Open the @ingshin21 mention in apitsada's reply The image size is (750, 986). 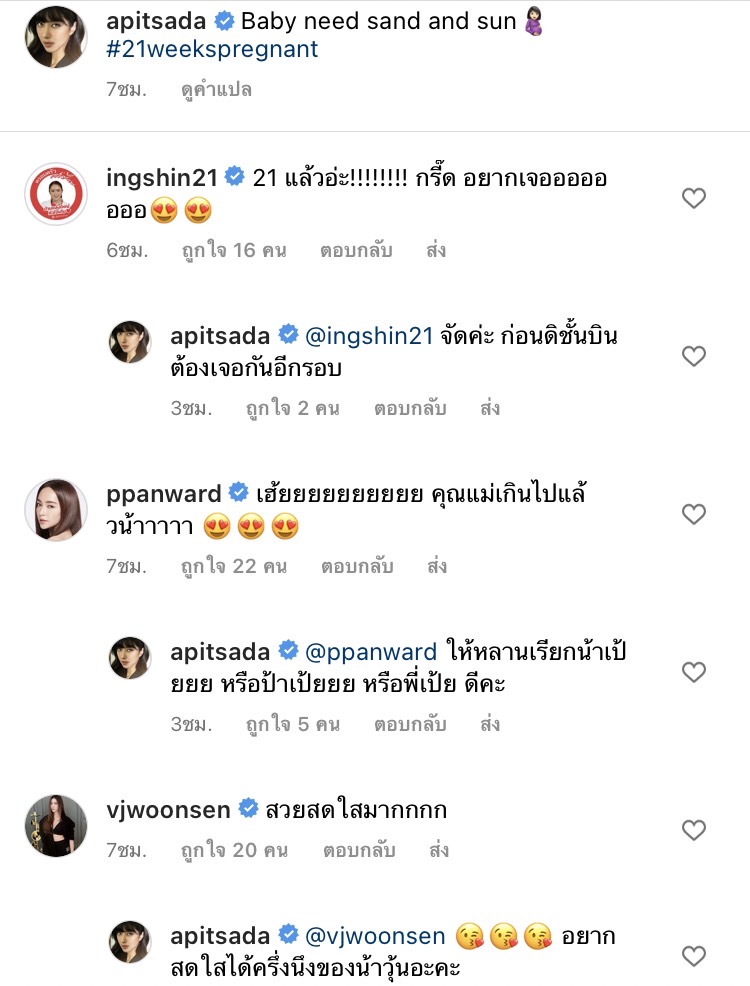coord(371,337)
